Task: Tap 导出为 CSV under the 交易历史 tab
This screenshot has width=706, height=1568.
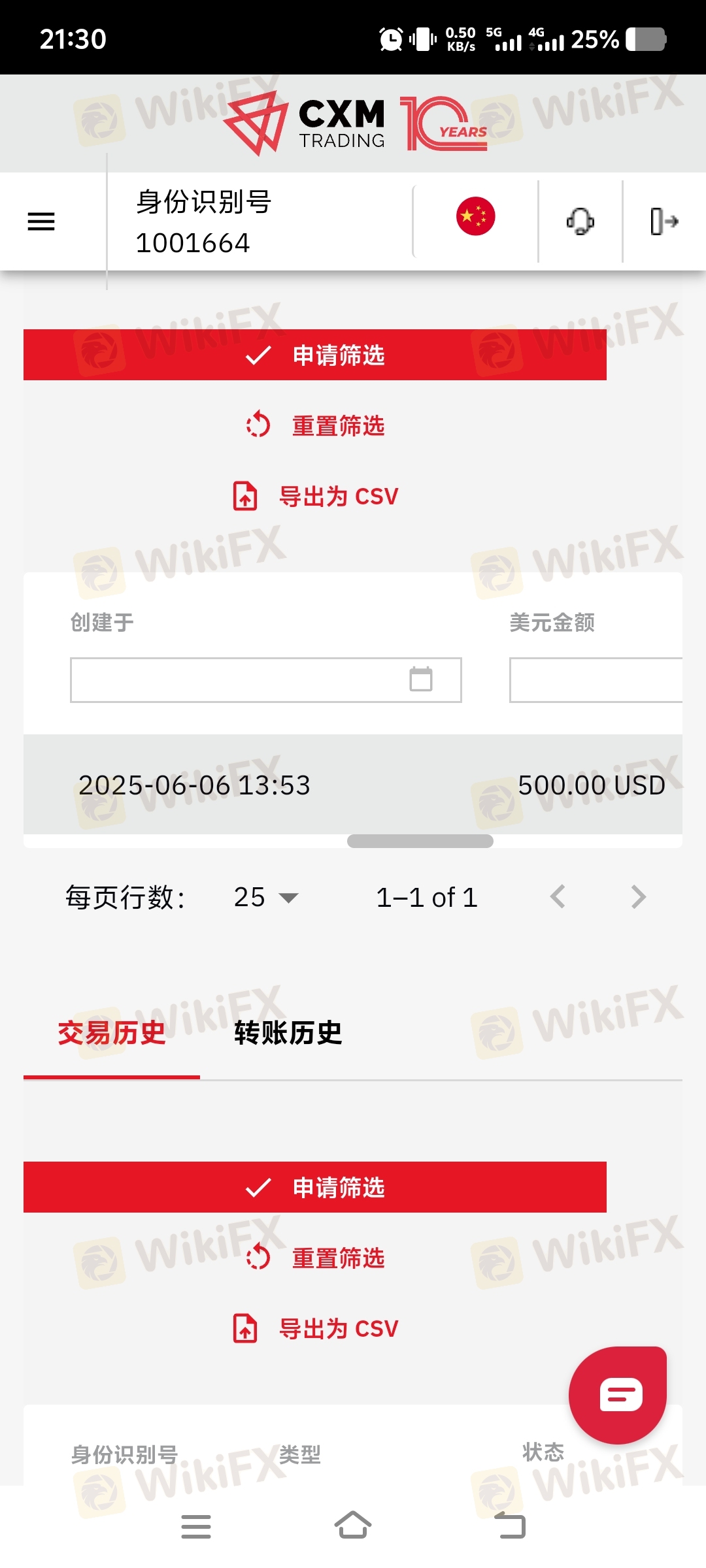Action: [x=316, y=1328]
